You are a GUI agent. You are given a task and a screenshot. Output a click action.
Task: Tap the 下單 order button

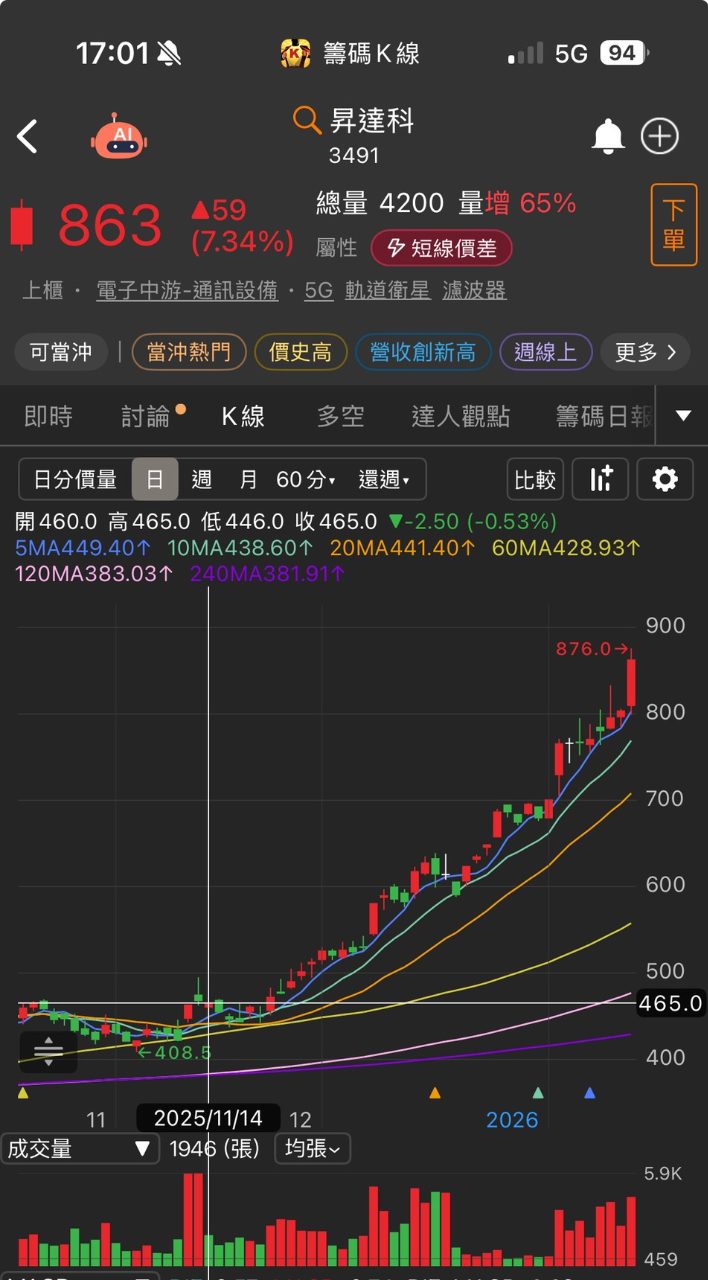[x=673, y=225]
